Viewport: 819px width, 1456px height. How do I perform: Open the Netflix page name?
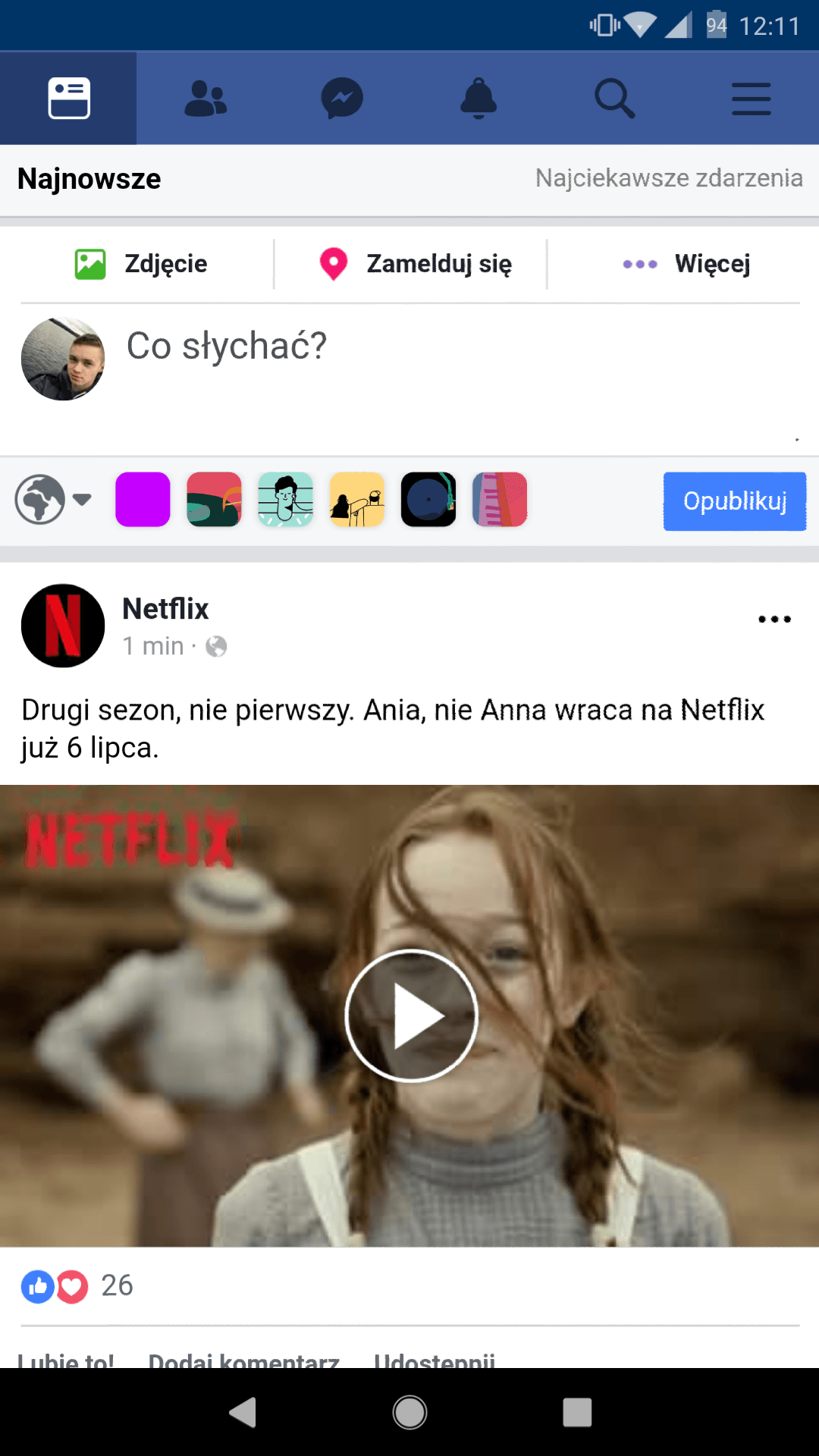pyautogui.click(x=165, y=608)
